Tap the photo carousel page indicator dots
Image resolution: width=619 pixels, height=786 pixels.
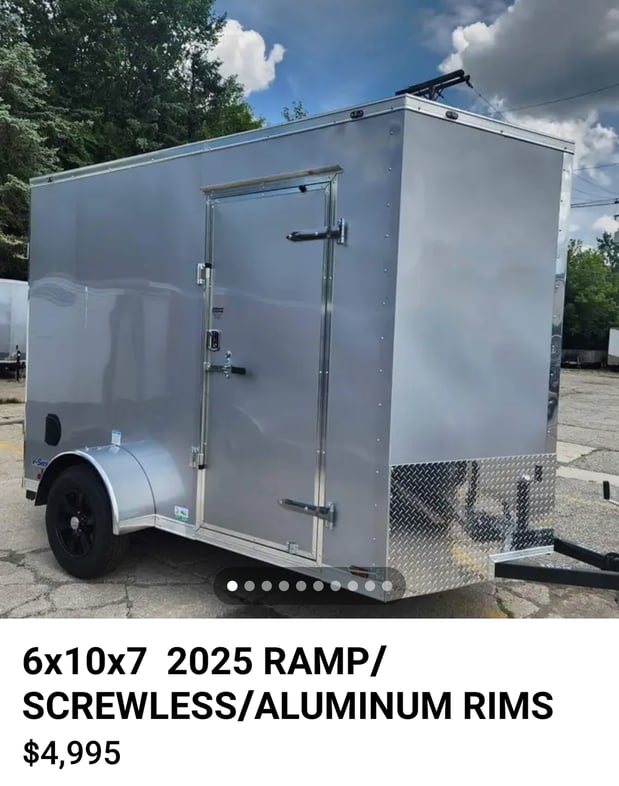tap(309, 586)
